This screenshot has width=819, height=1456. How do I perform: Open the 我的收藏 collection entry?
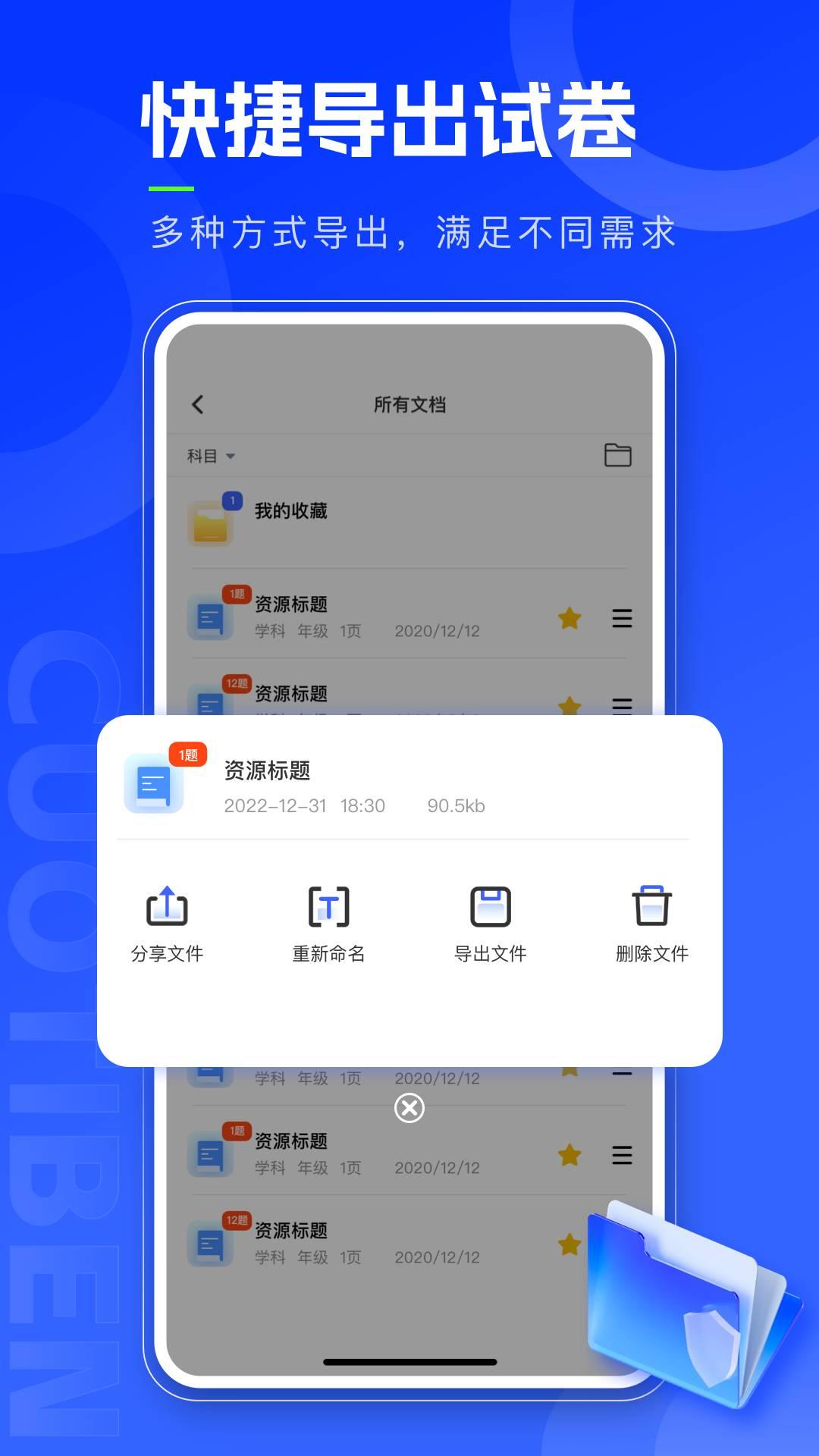pos(290,511)
